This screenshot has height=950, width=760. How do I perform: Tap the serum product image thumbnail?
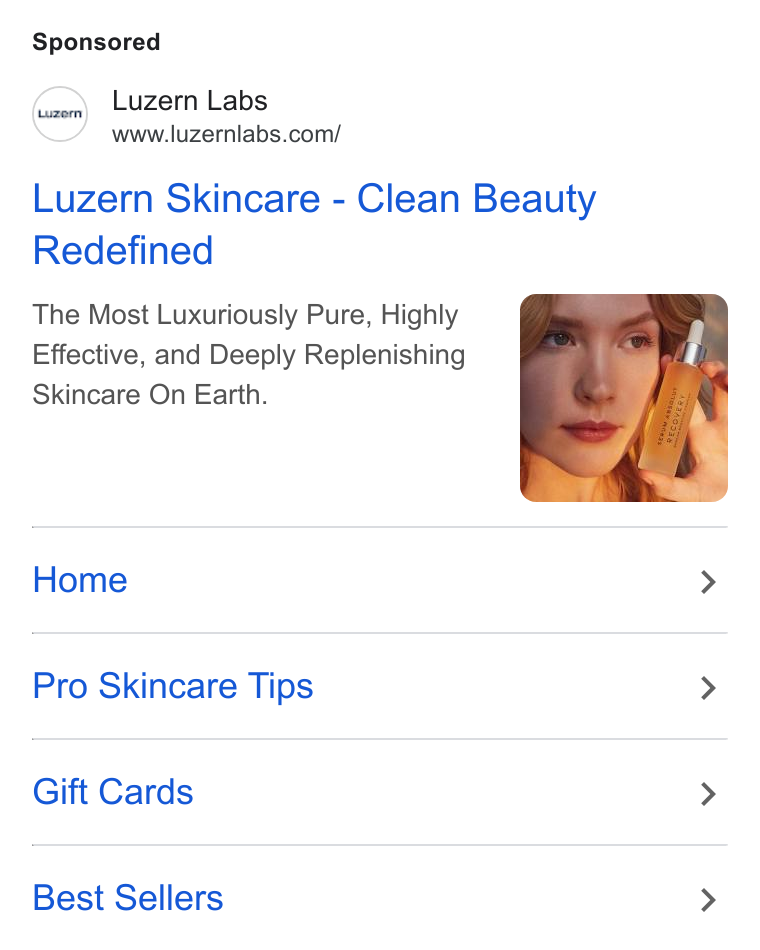tap(624, 398)
